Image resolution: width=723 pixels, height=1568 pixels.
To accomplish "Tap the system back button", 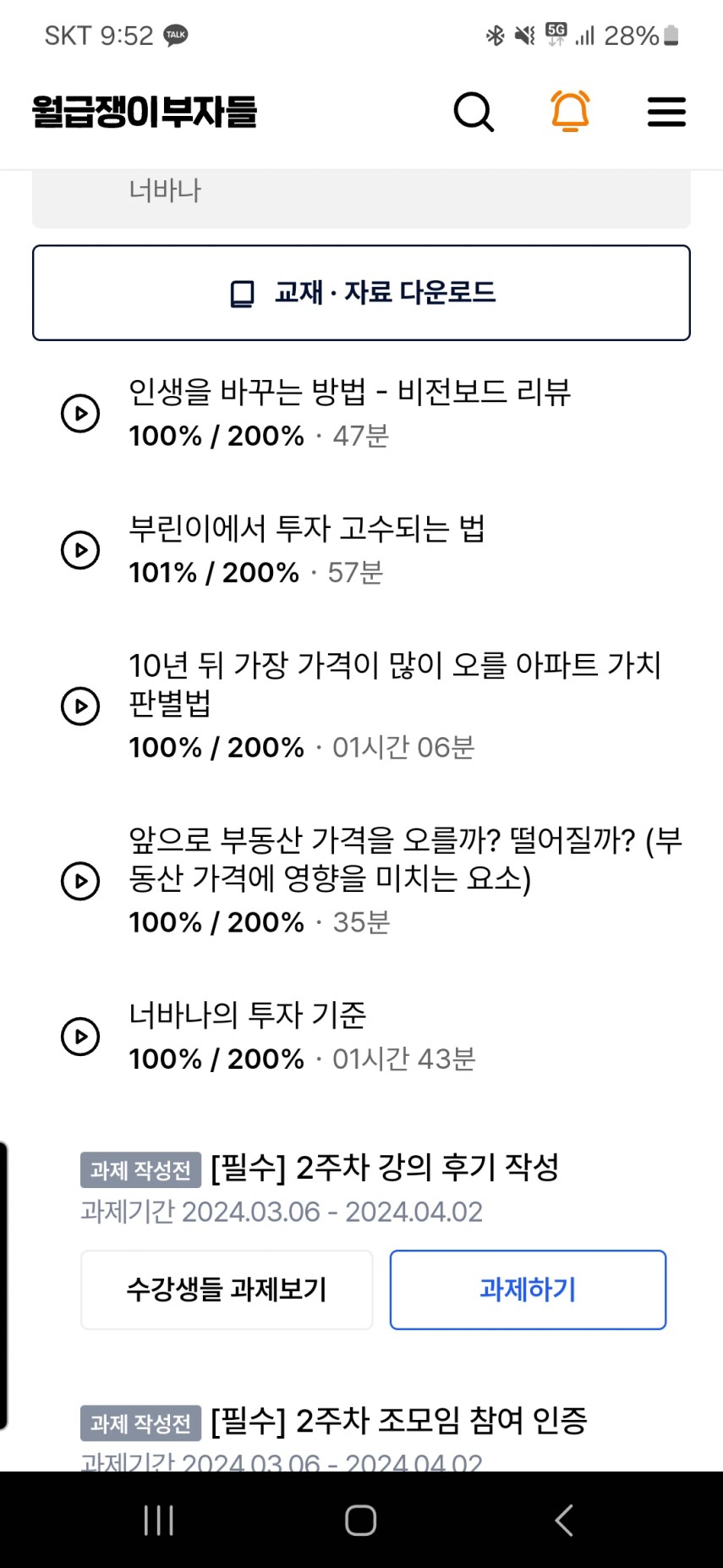I will click(564, 1521).
